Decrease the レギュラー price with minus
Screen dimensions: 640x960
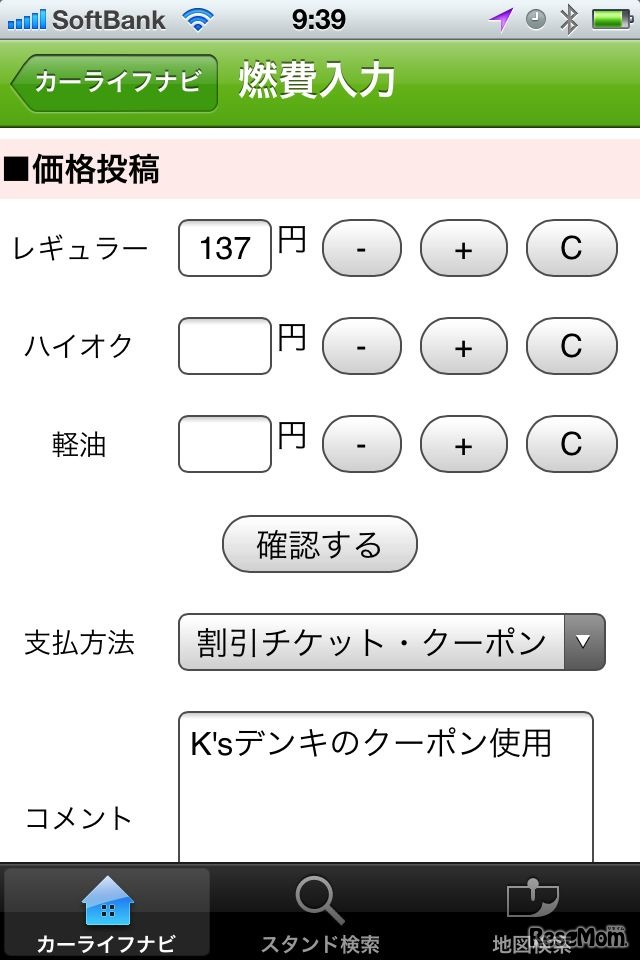click(x=361, y=248)
